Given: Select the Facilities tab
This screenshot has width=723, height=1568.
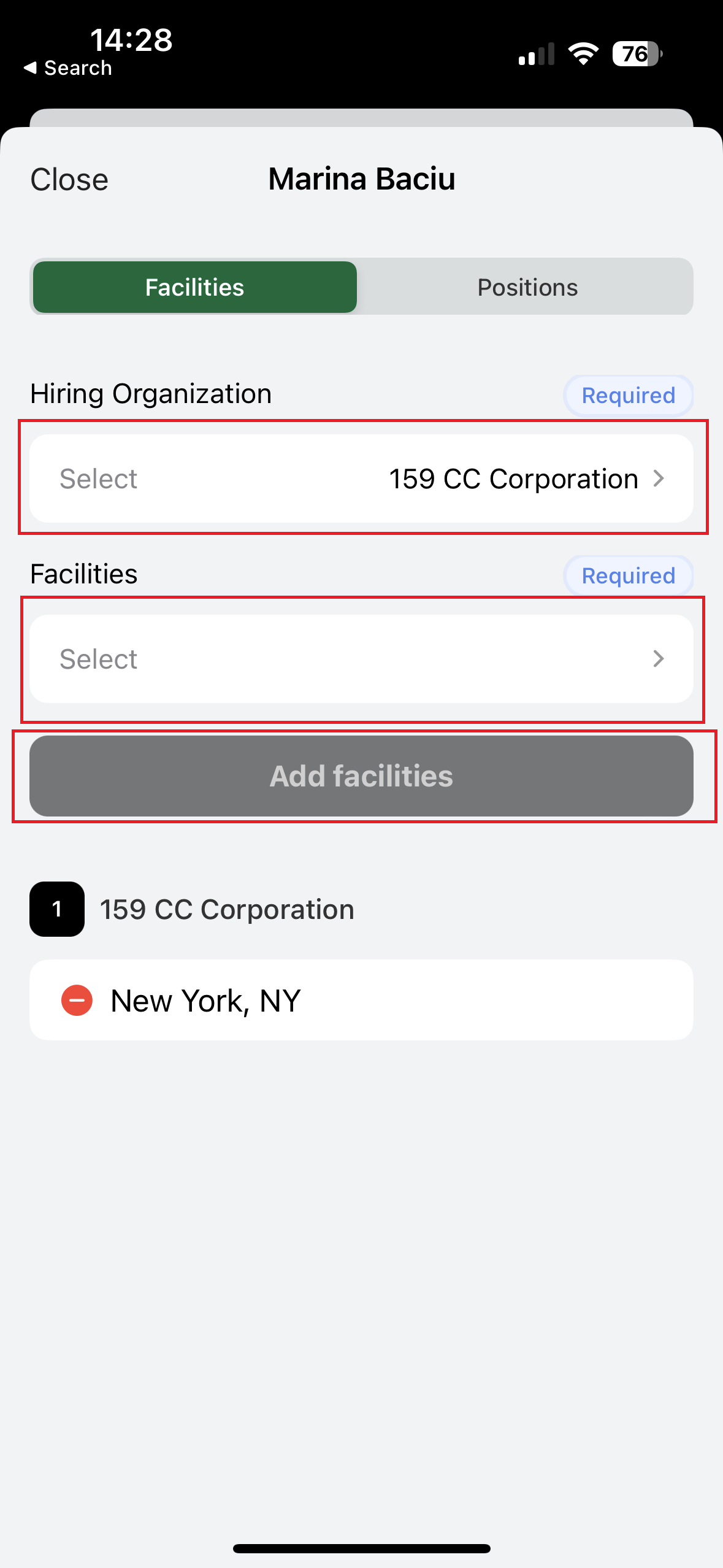Looking at the screenshot, I should tap(195, 287).
